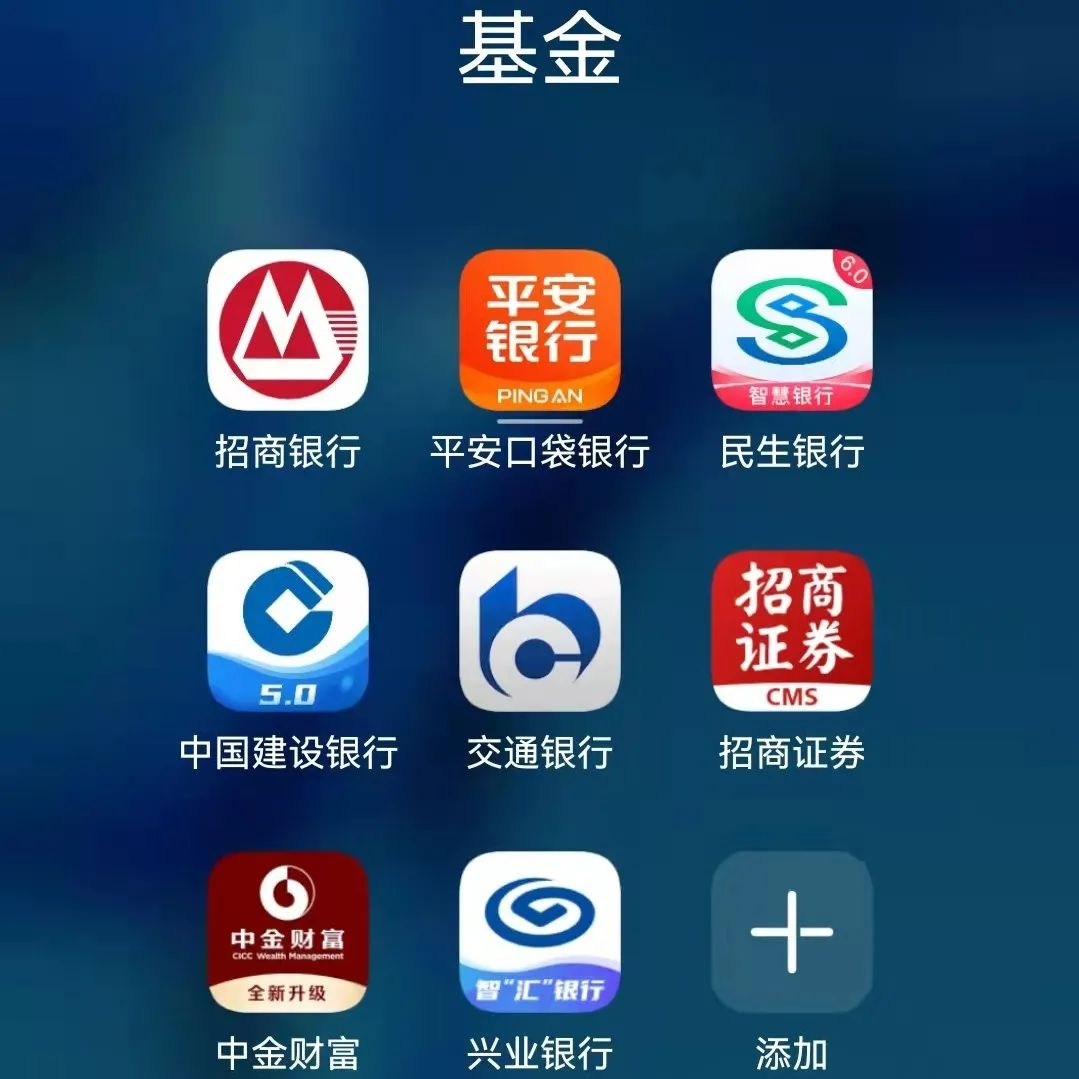Launch 兴业银行 app
Viewport: 1079px width, 1079px height.
(x=539, y=932)
